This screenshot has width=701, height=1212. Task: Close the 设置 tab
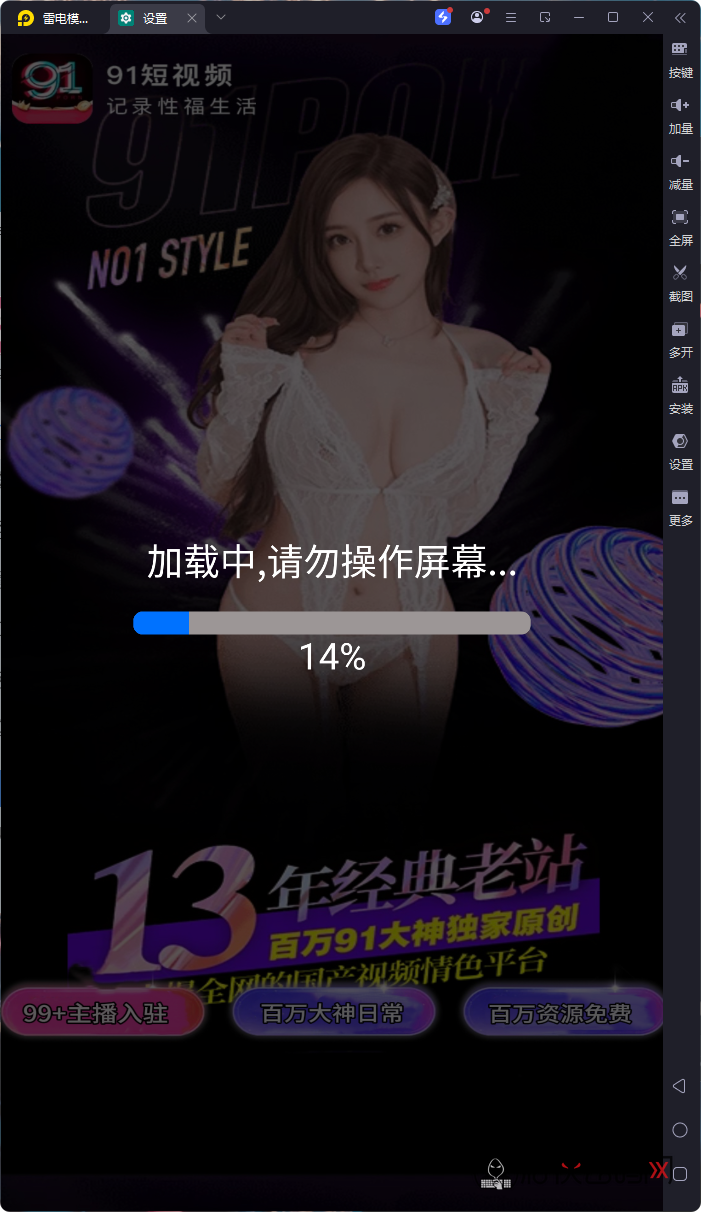(192, 18)
